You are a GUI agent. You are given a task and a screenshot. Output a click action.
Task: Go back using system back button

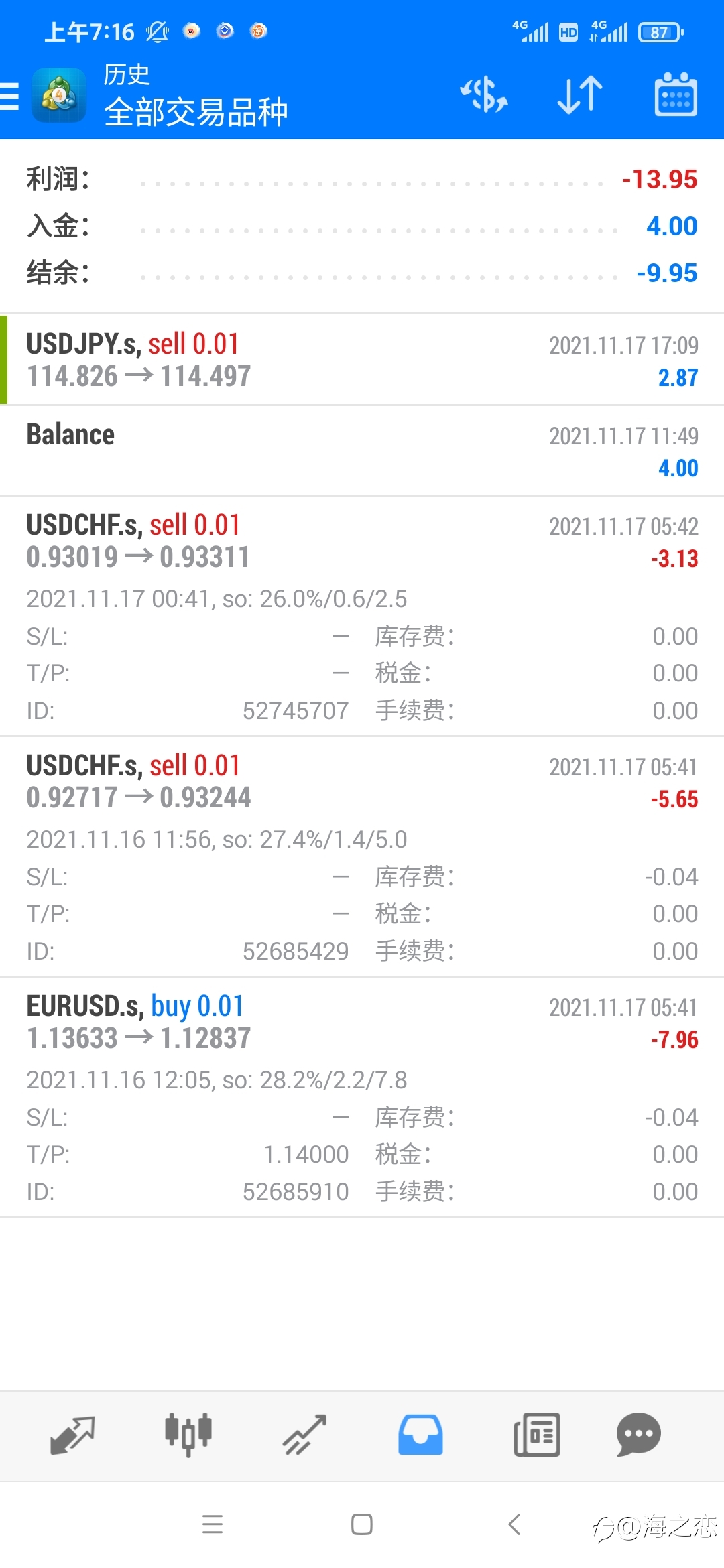(x=514, y=1524)
